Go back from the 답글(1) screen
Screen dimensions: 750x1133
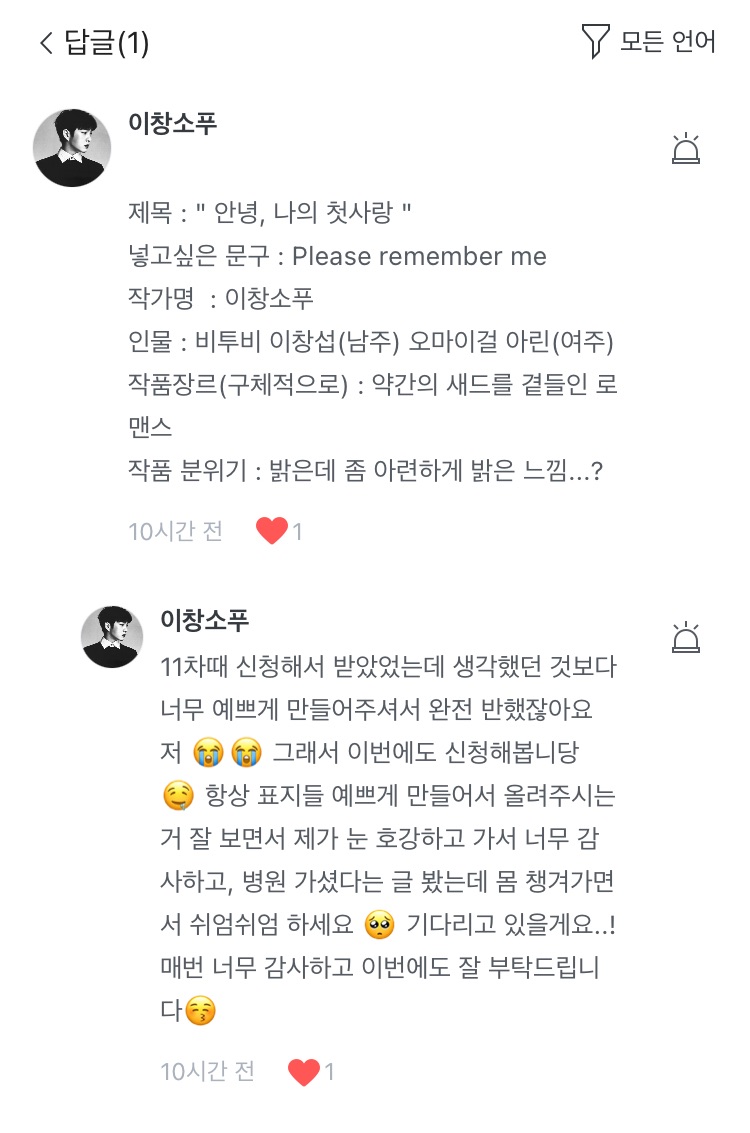46,43
